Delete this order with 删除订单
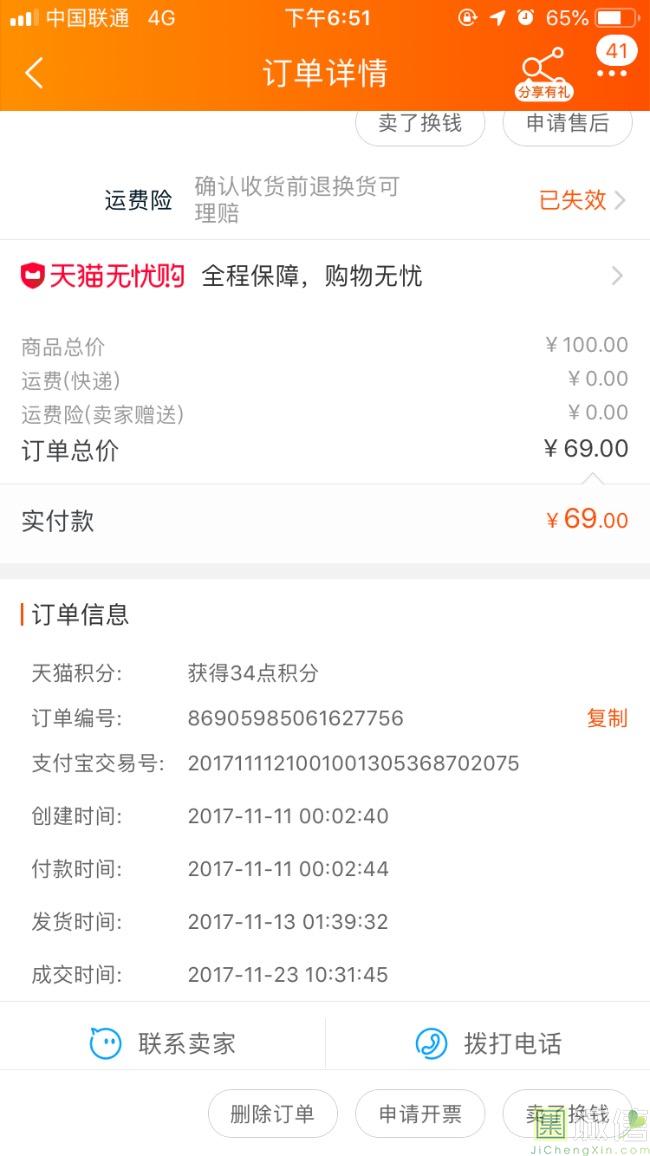Viewport: 650px width, 1156px height. [x=273, y=1114]
